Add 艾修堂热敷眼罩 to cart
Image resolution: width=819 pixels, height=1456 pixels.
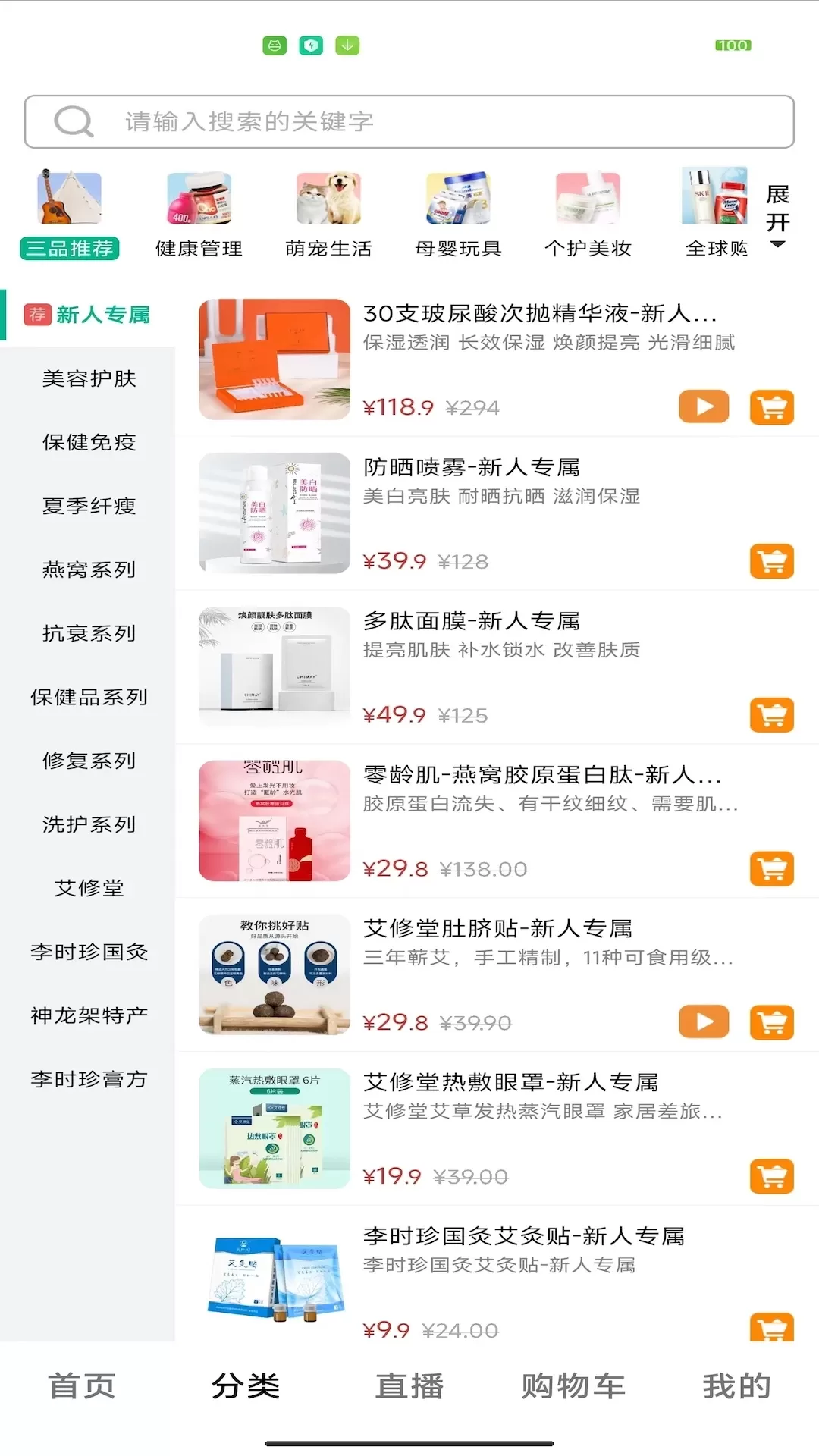772,1176
